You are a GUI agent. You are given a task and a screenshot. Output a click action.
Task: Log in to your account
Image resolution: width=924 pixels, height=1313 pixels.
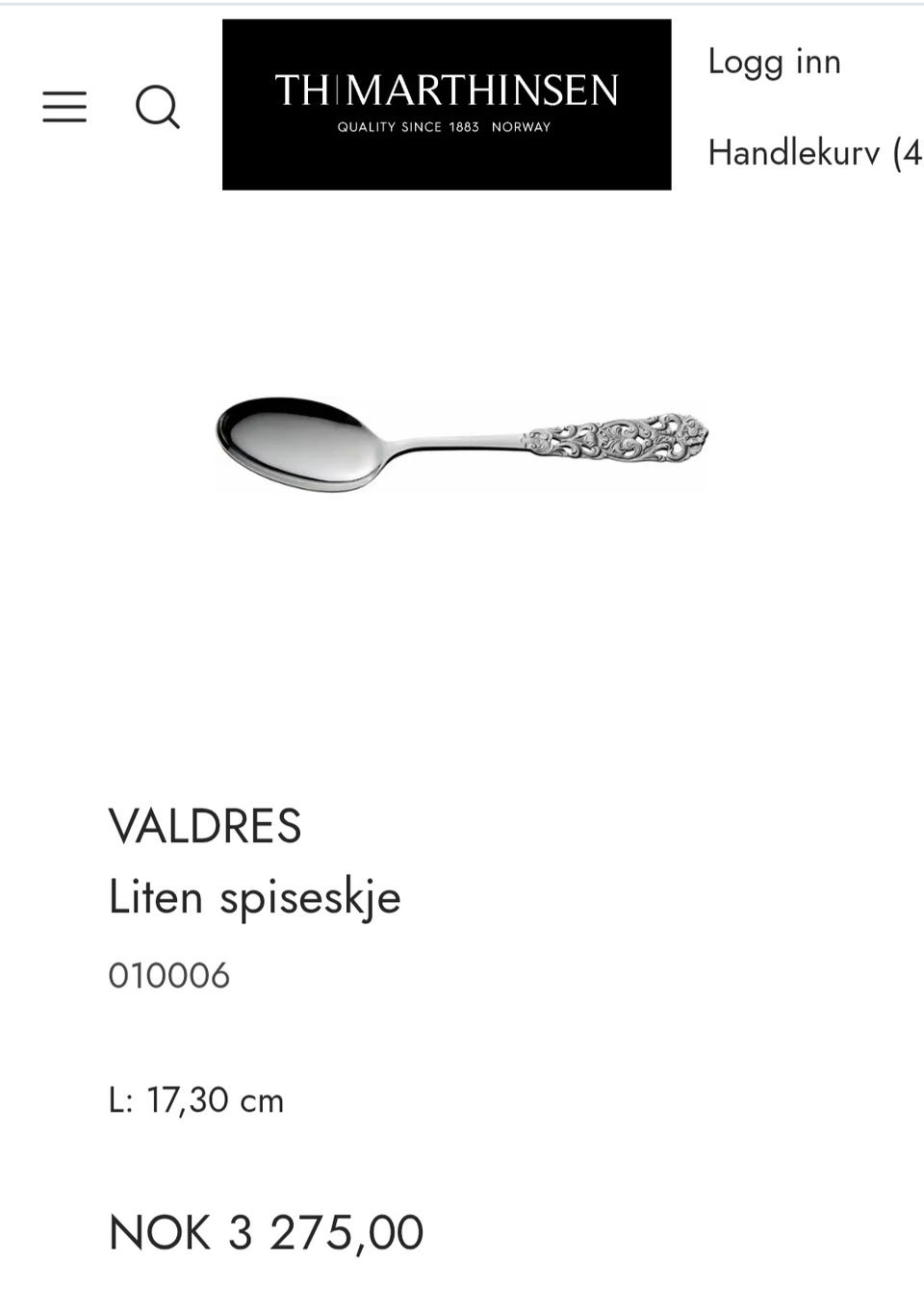point(774,62)
